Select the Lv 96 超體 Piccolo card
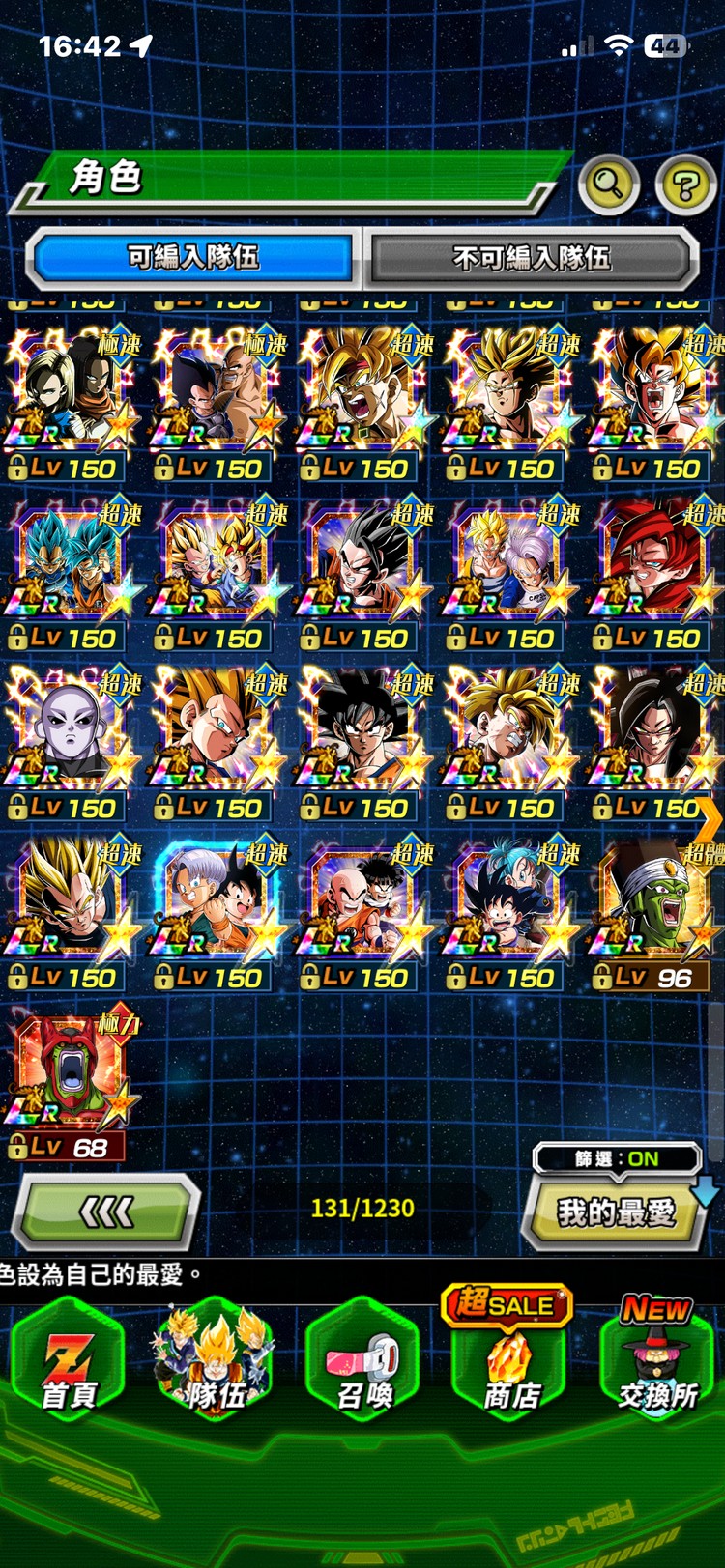This screenshot has width=725, height=1568. (655, 908)
